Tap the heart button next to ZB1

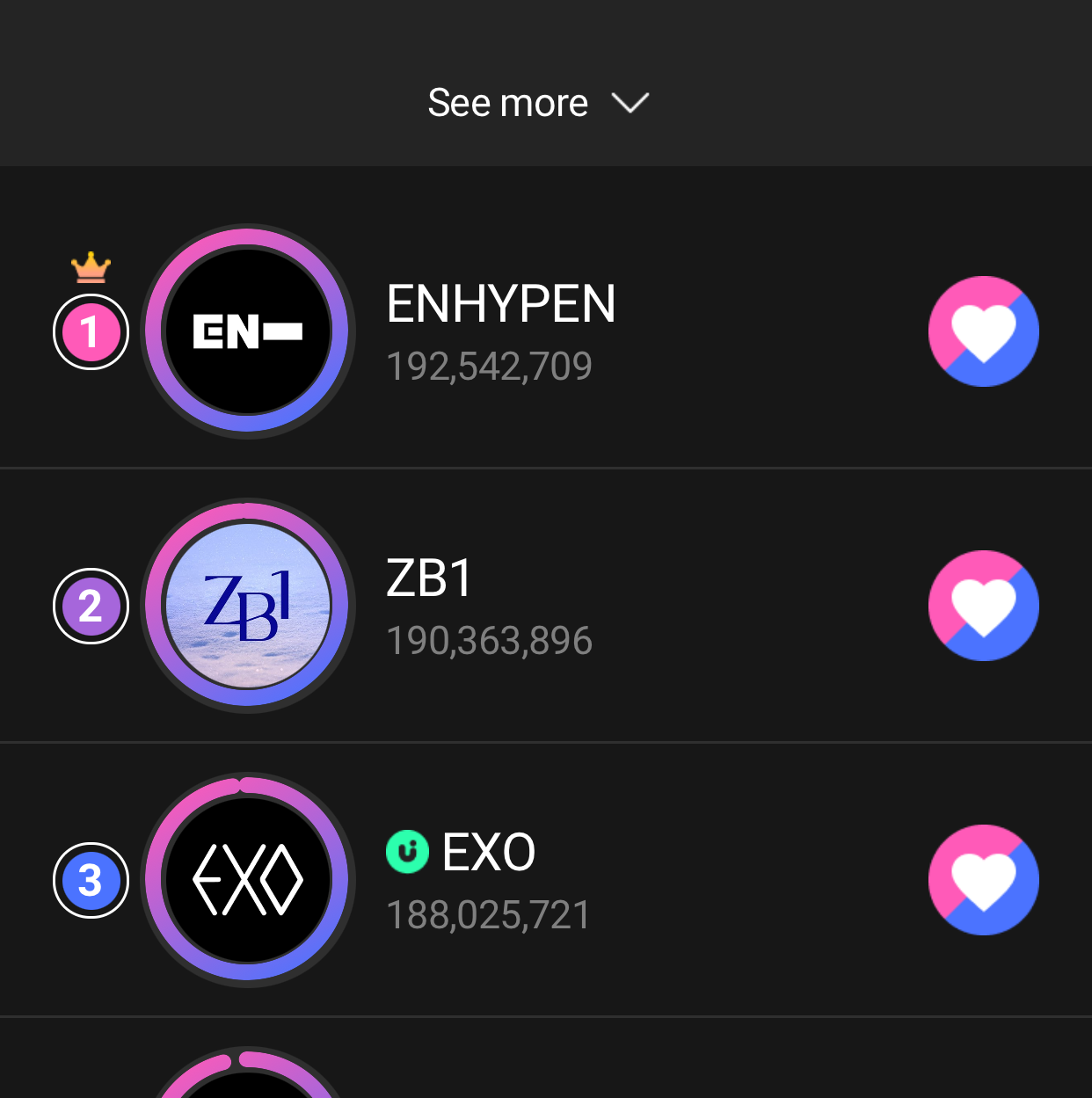(x=983, y=606)
